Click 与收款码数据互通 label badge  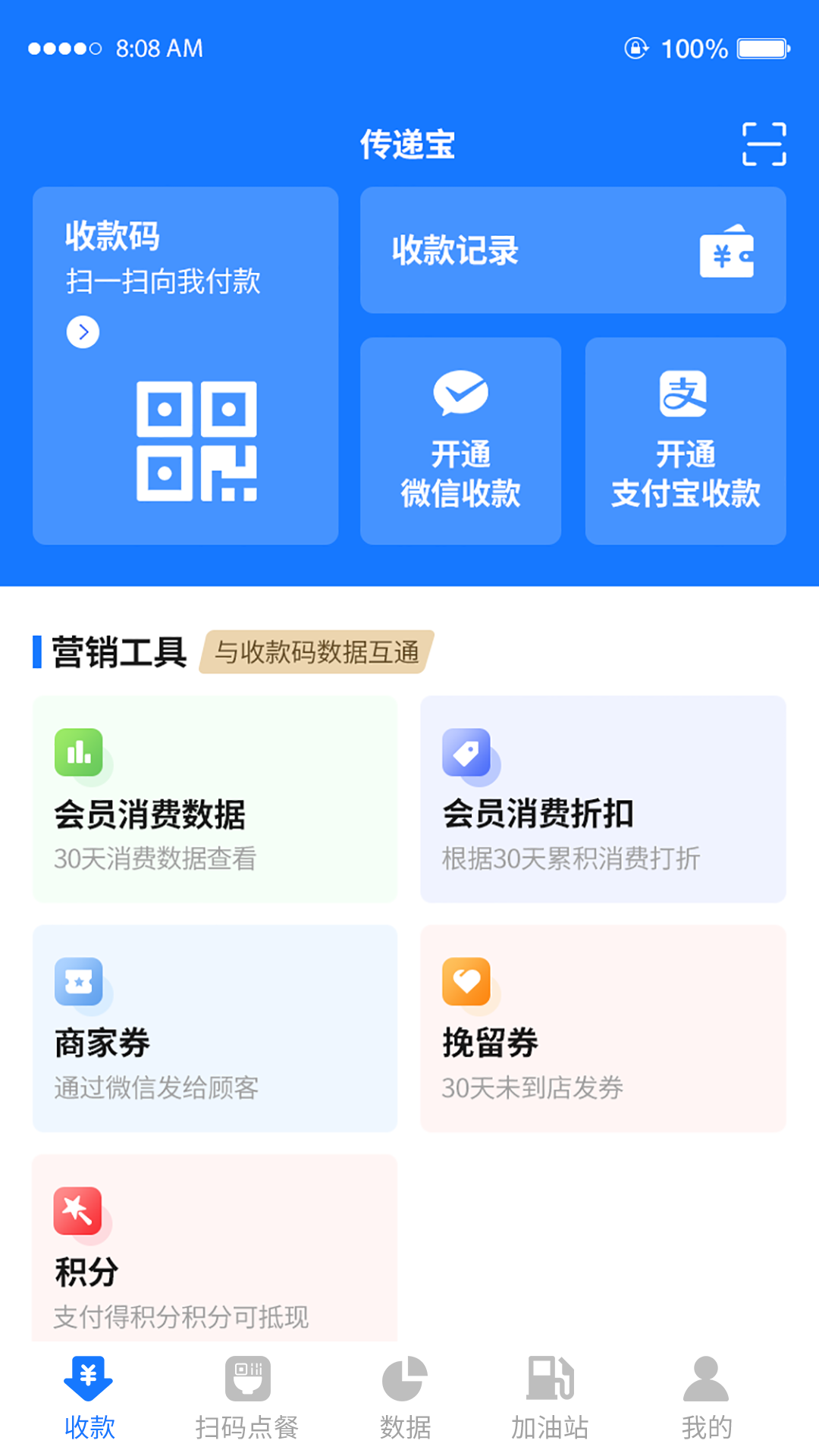click(317, 652)
